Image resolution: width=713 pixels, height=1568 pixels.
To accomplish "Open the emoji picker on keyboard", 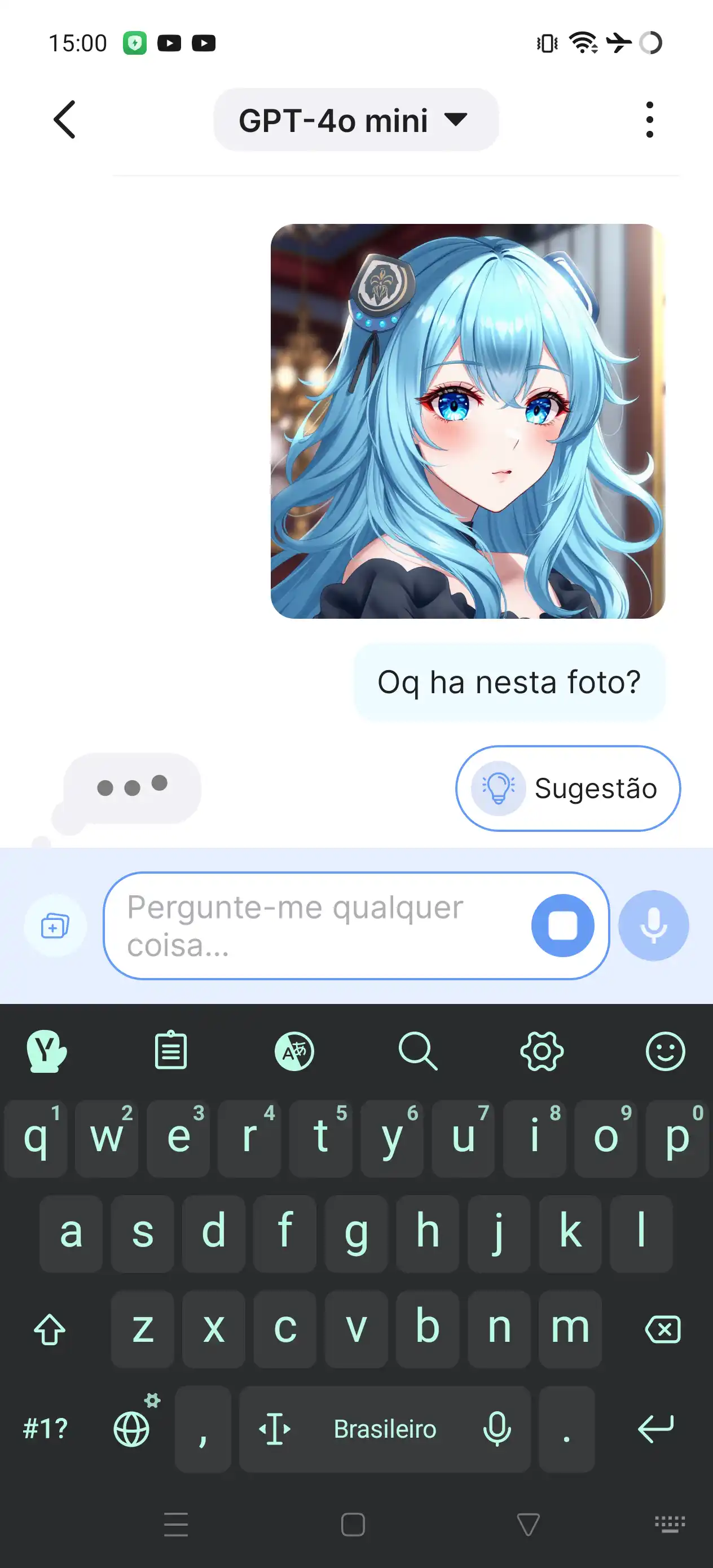I will coord(665,1051).
